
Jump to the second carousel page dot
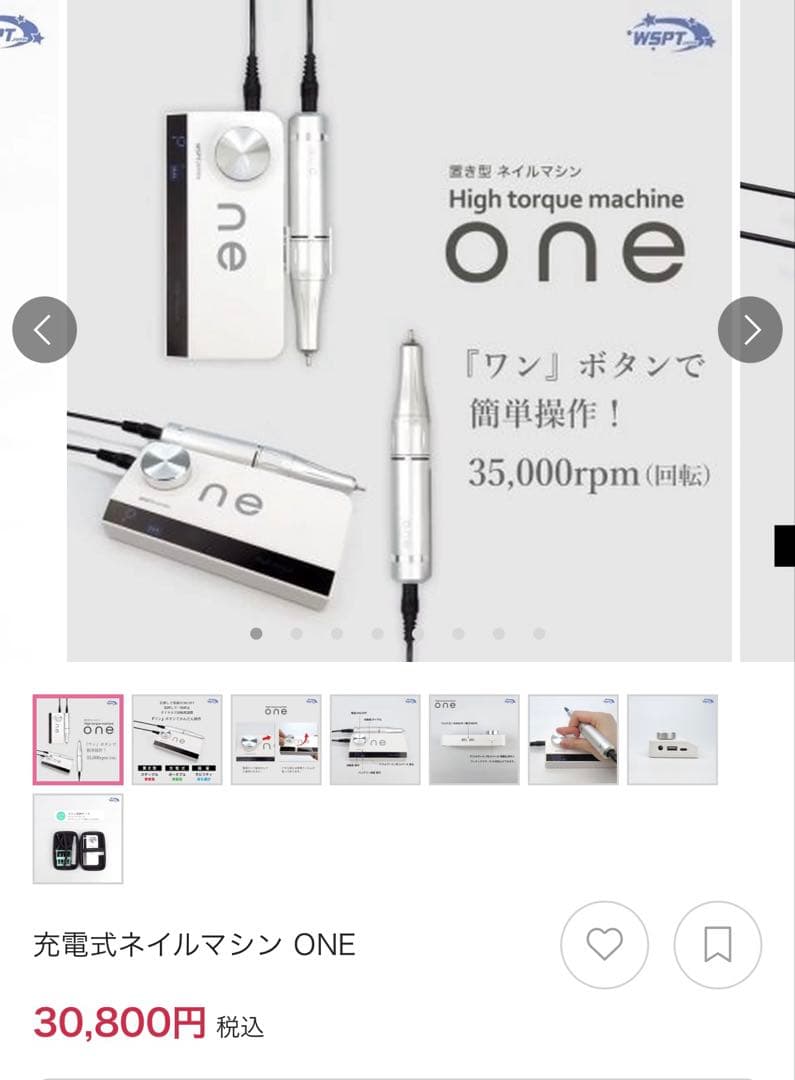pos(296,633)
